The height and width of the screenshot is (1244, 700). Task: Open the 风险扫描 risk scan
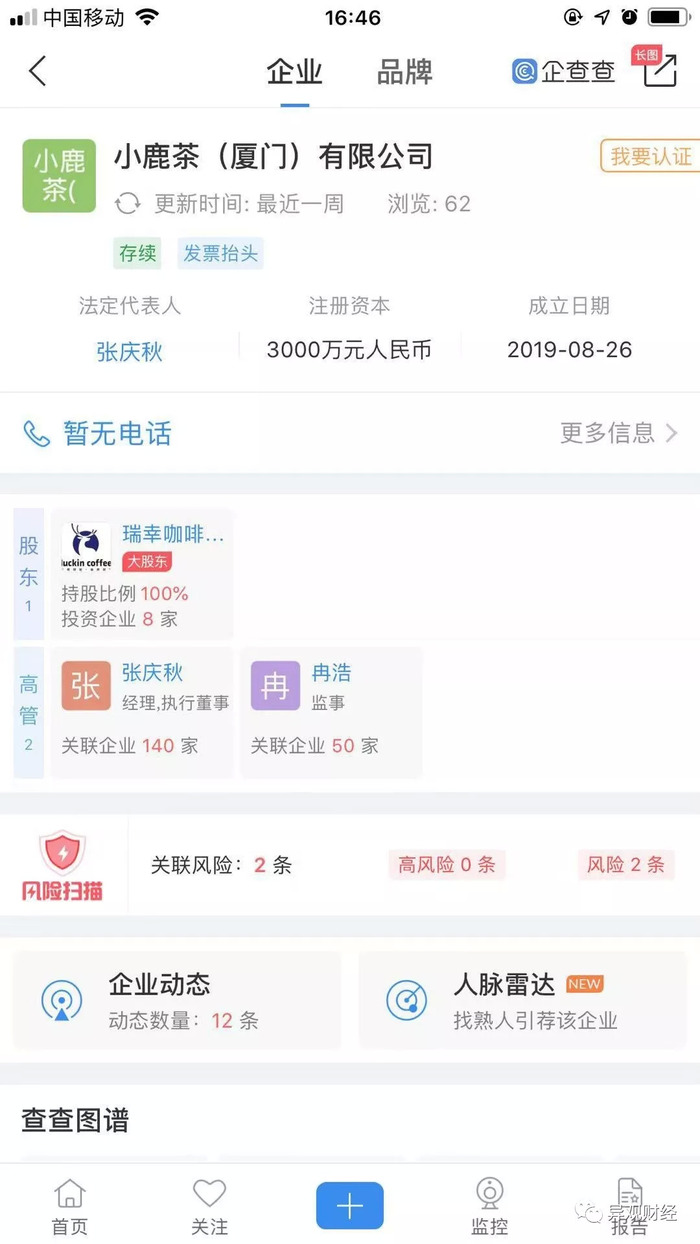tap(62, 865)
